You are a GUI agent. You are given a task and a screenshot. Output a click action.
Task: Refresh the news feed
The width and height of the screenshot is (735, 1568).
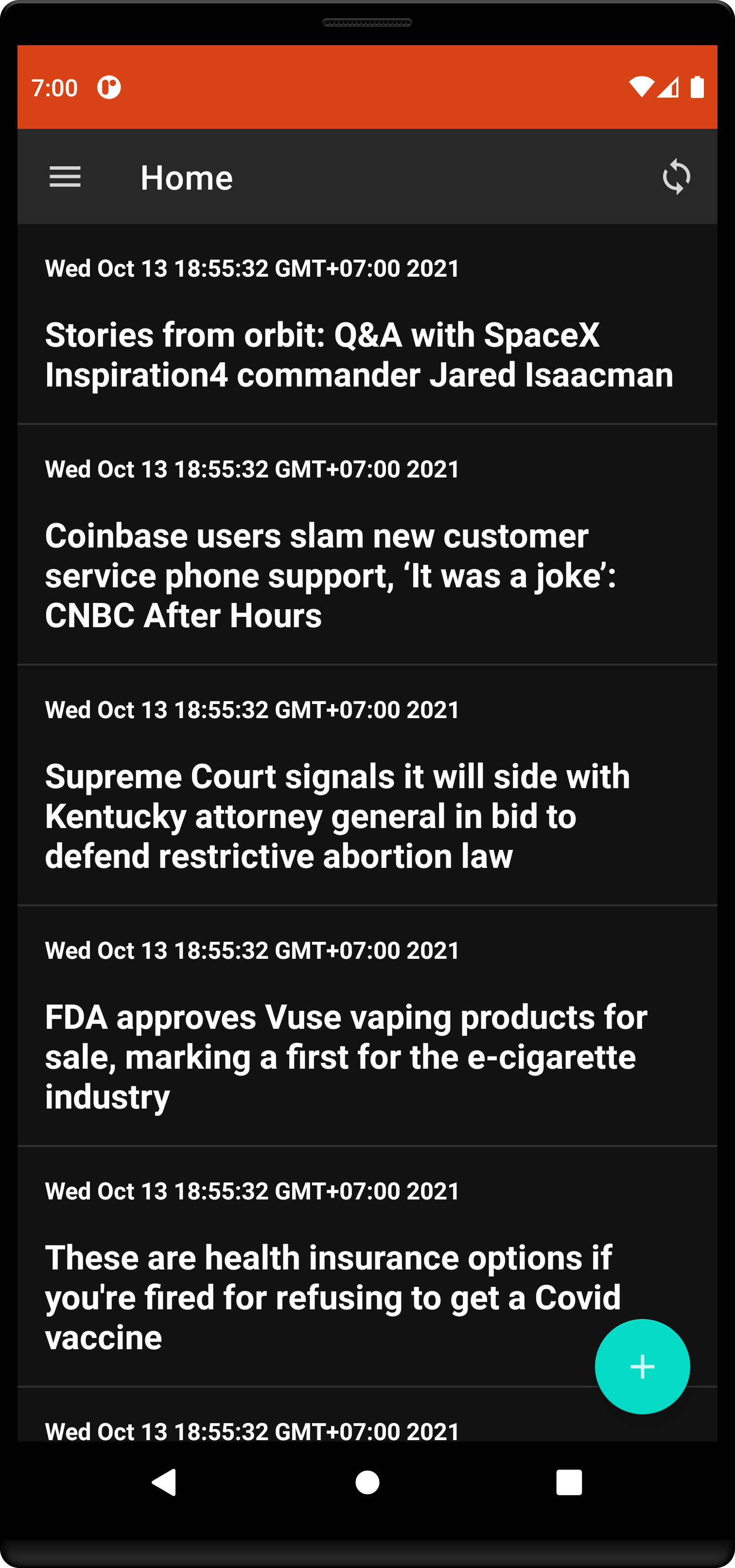pyautogui.click(x=676, y=177)
